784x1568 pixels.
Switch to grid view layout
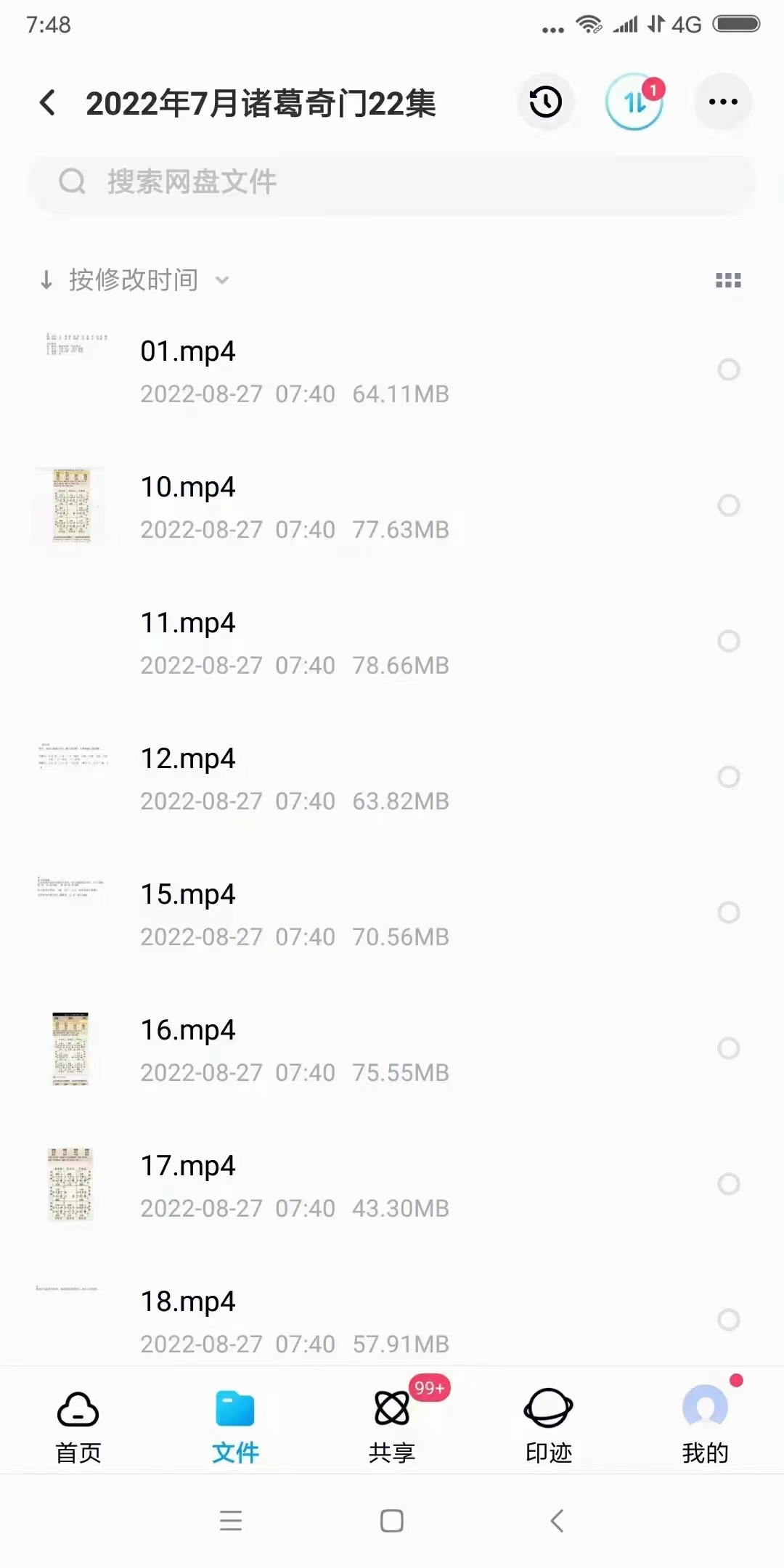(x=728, y=281)
